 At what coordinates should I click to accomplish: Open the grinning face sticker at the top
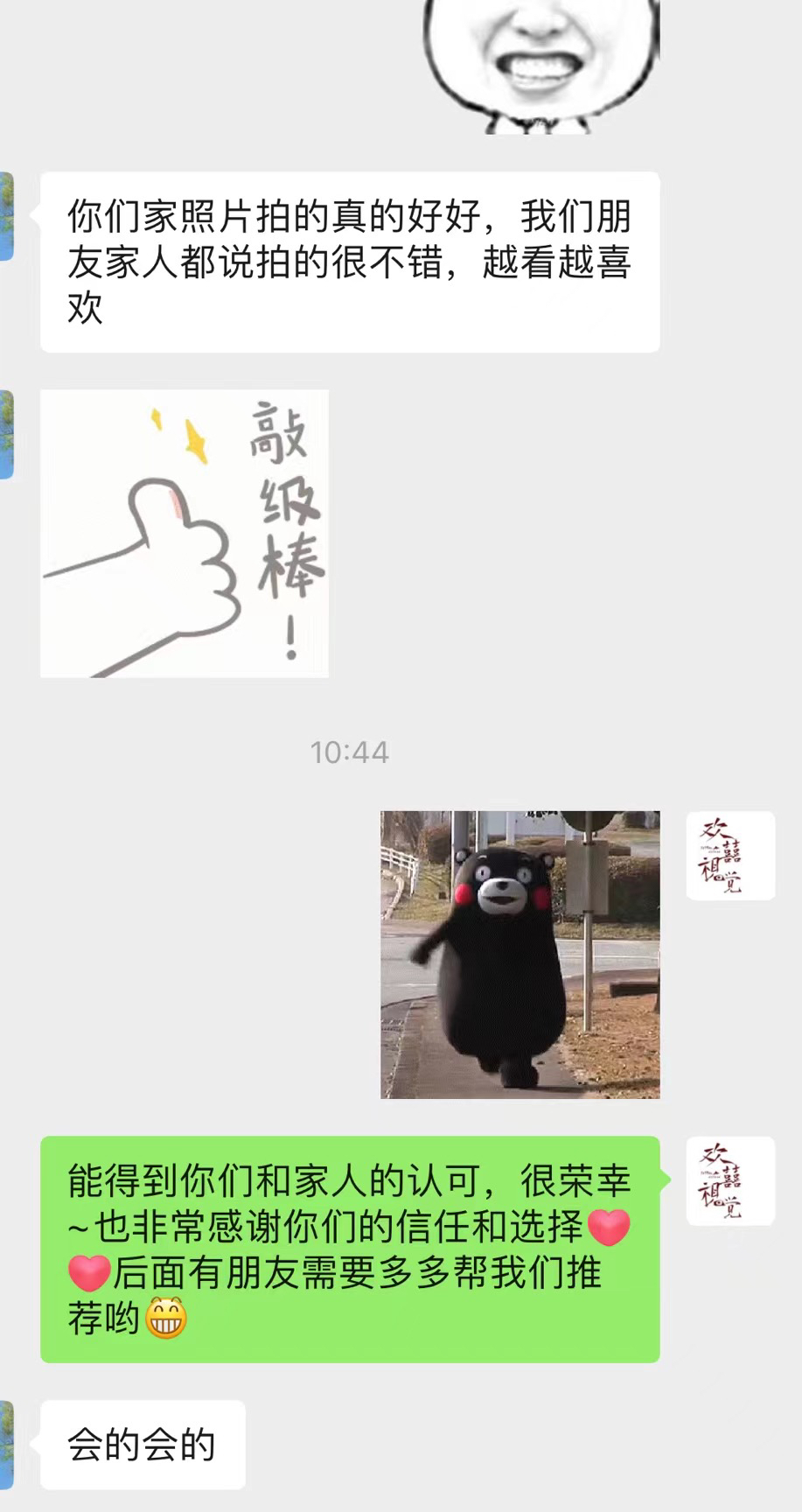click(541, 66)
